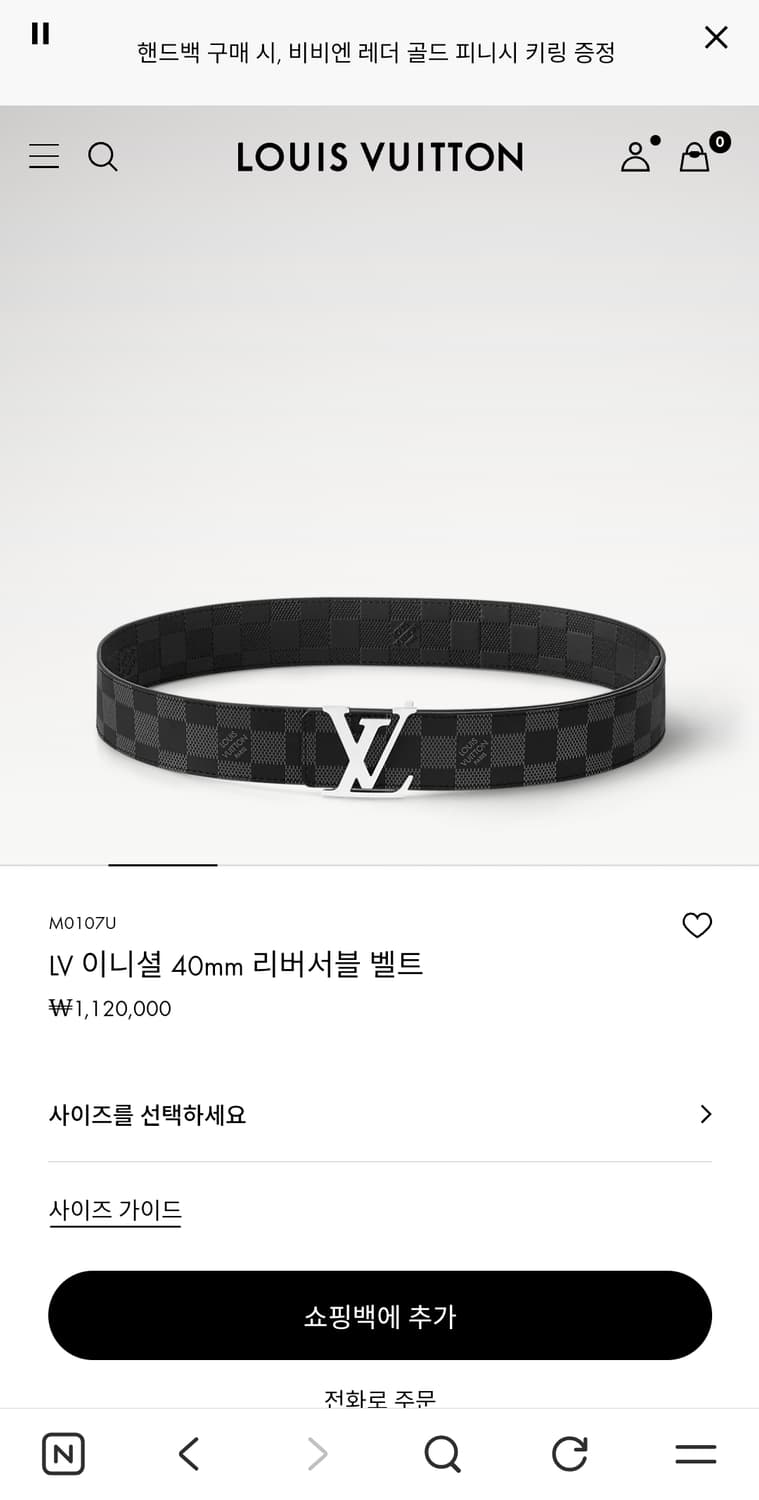Open the 사이즈 가이드 link
759x1500 pixels.
click(x=115, y=1210)
